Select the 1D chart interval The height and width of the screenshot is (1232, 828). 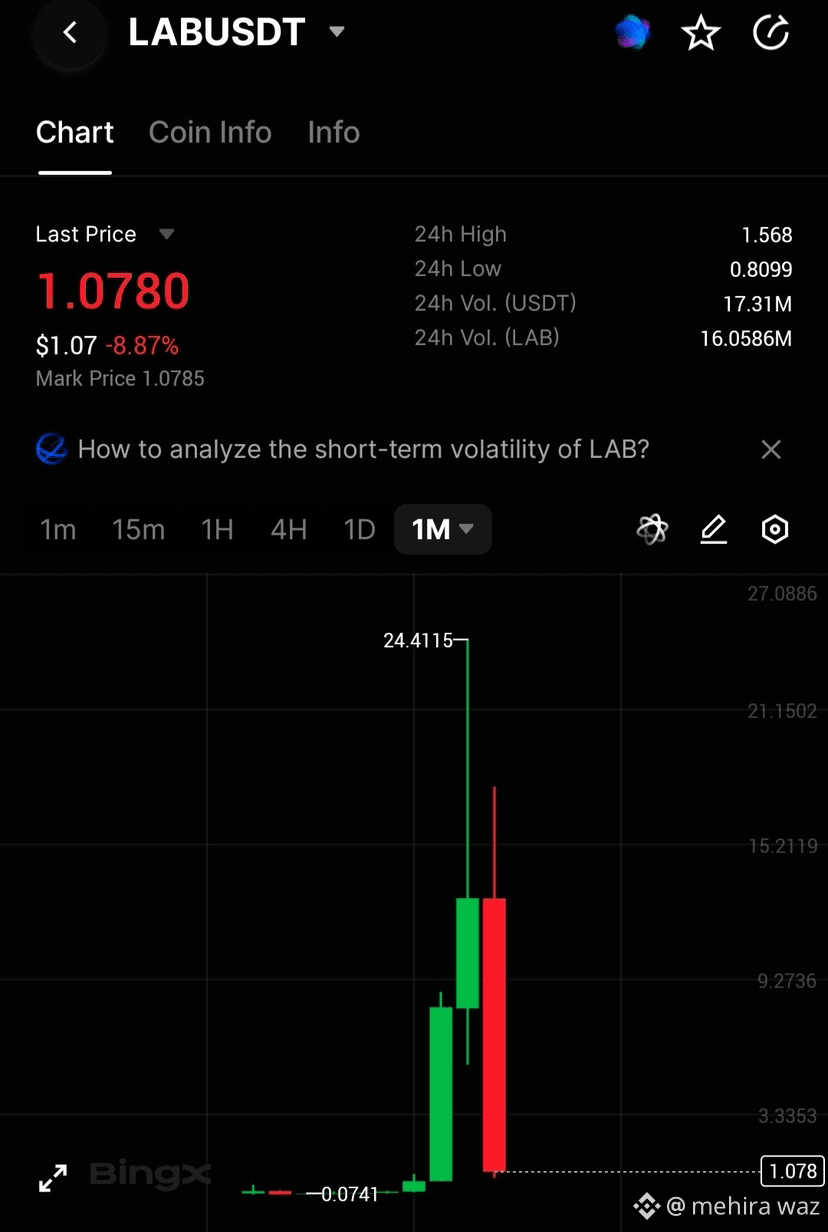359,529
